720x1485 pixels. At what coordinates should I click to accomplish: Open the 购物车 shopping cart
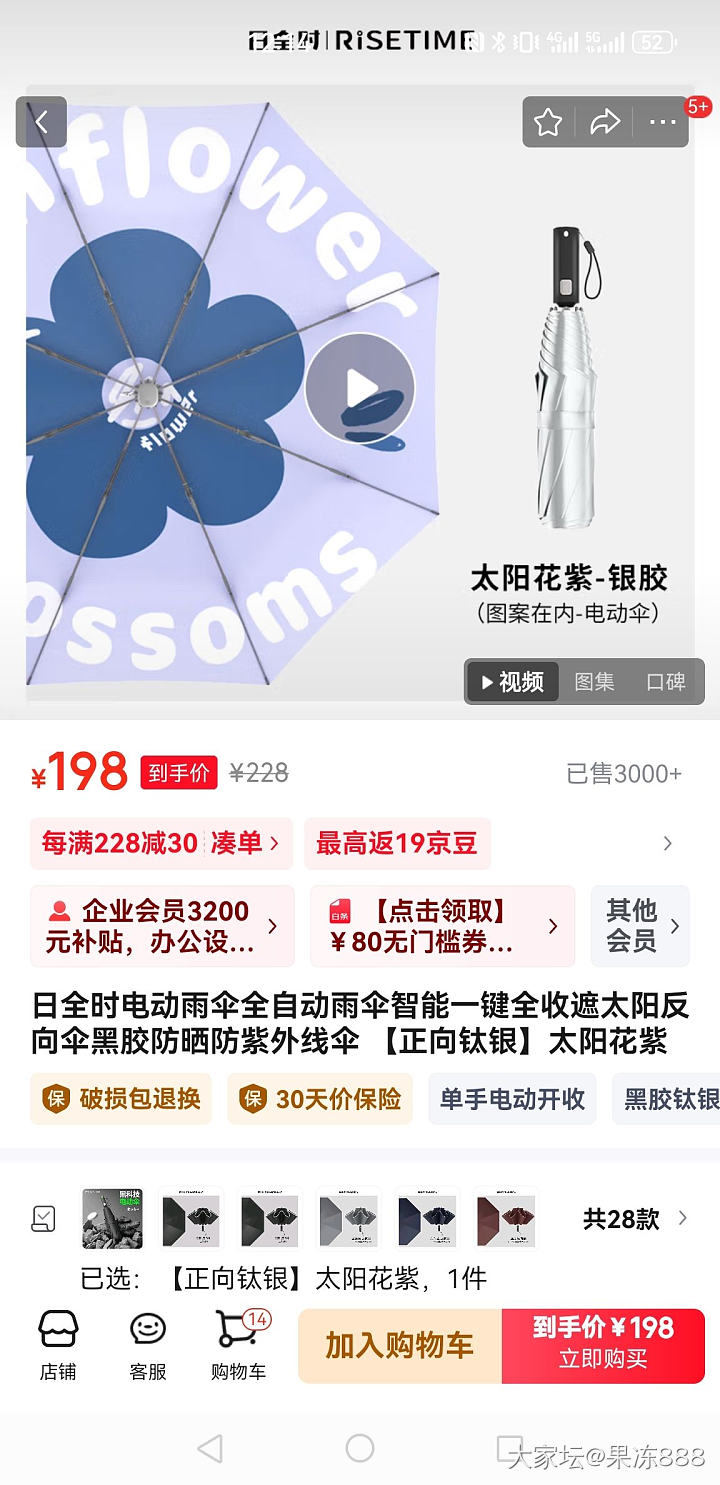click(238, 1345)
